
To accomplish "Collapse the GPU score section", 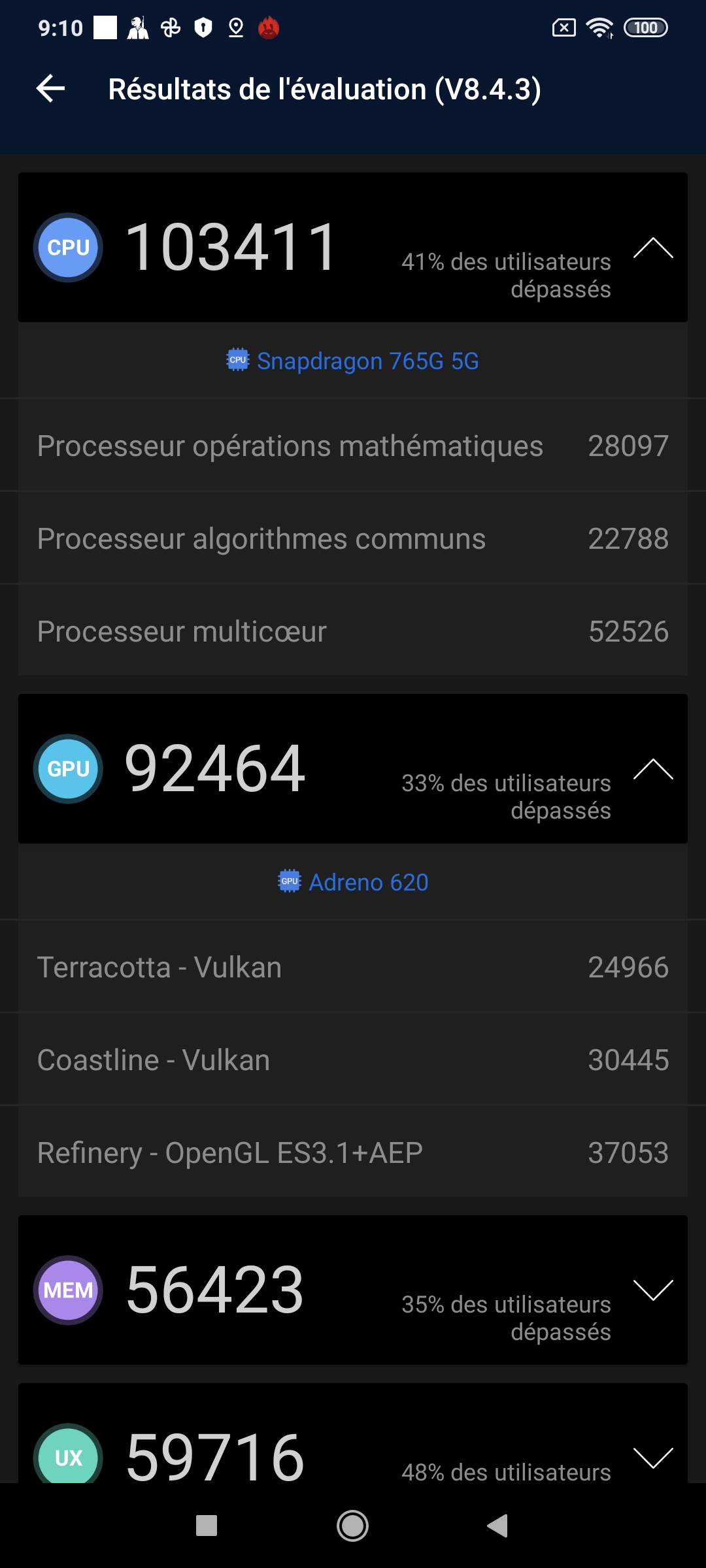I will [653, 770].
